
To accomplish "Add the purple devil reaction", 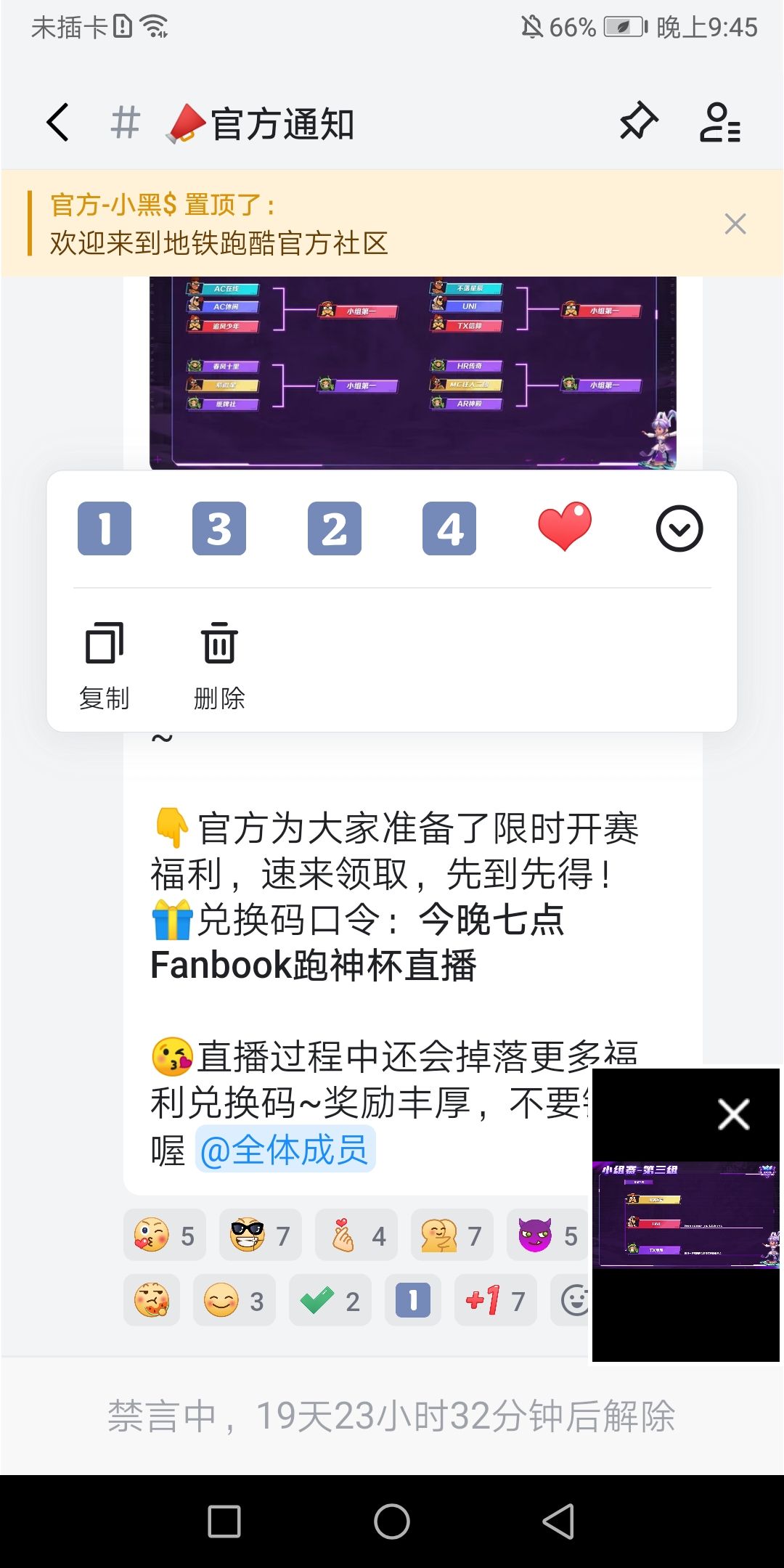I will (548, 1235).
